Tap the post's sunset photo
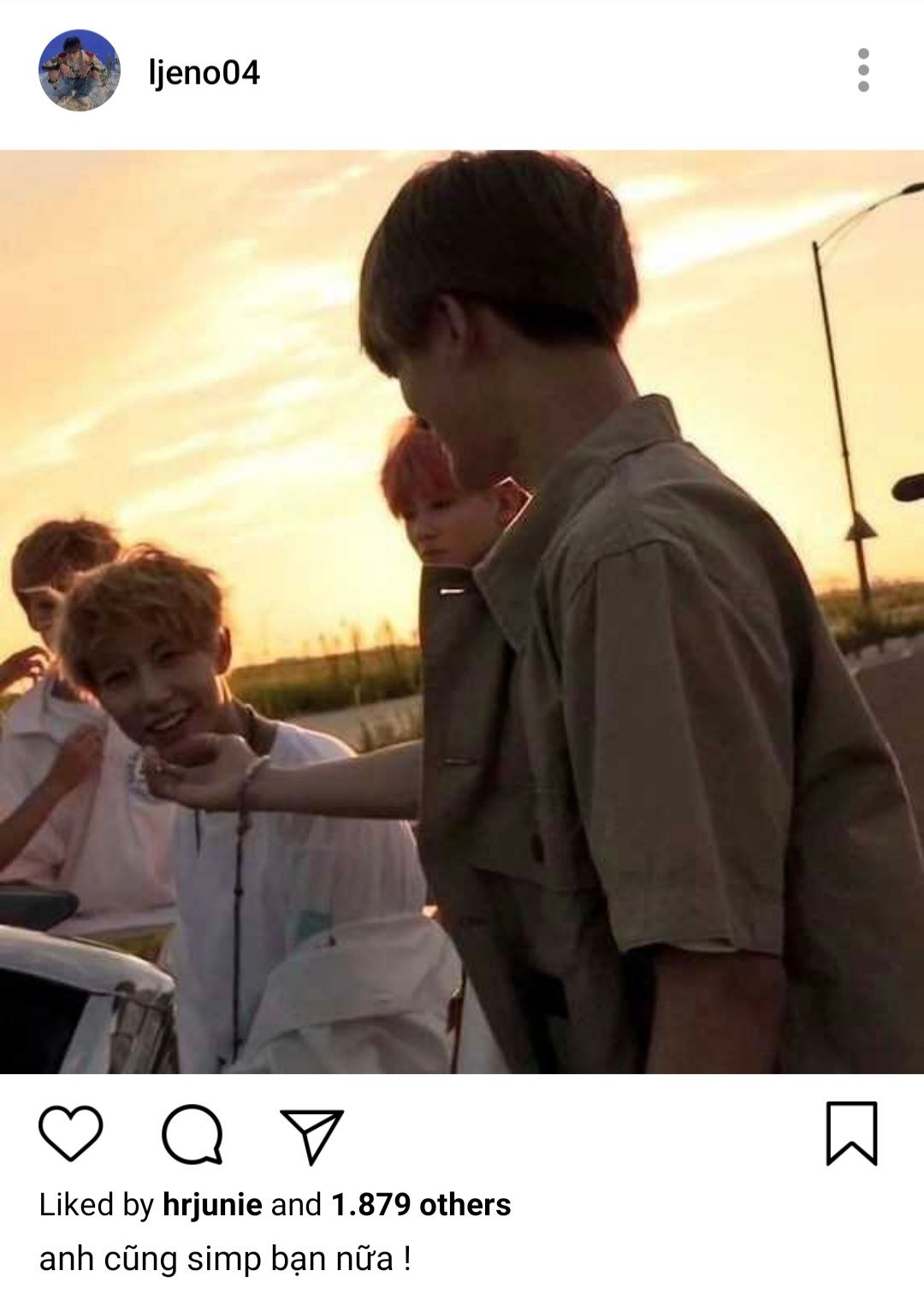This screenshot has height=1294, width=924. (462, 612)
